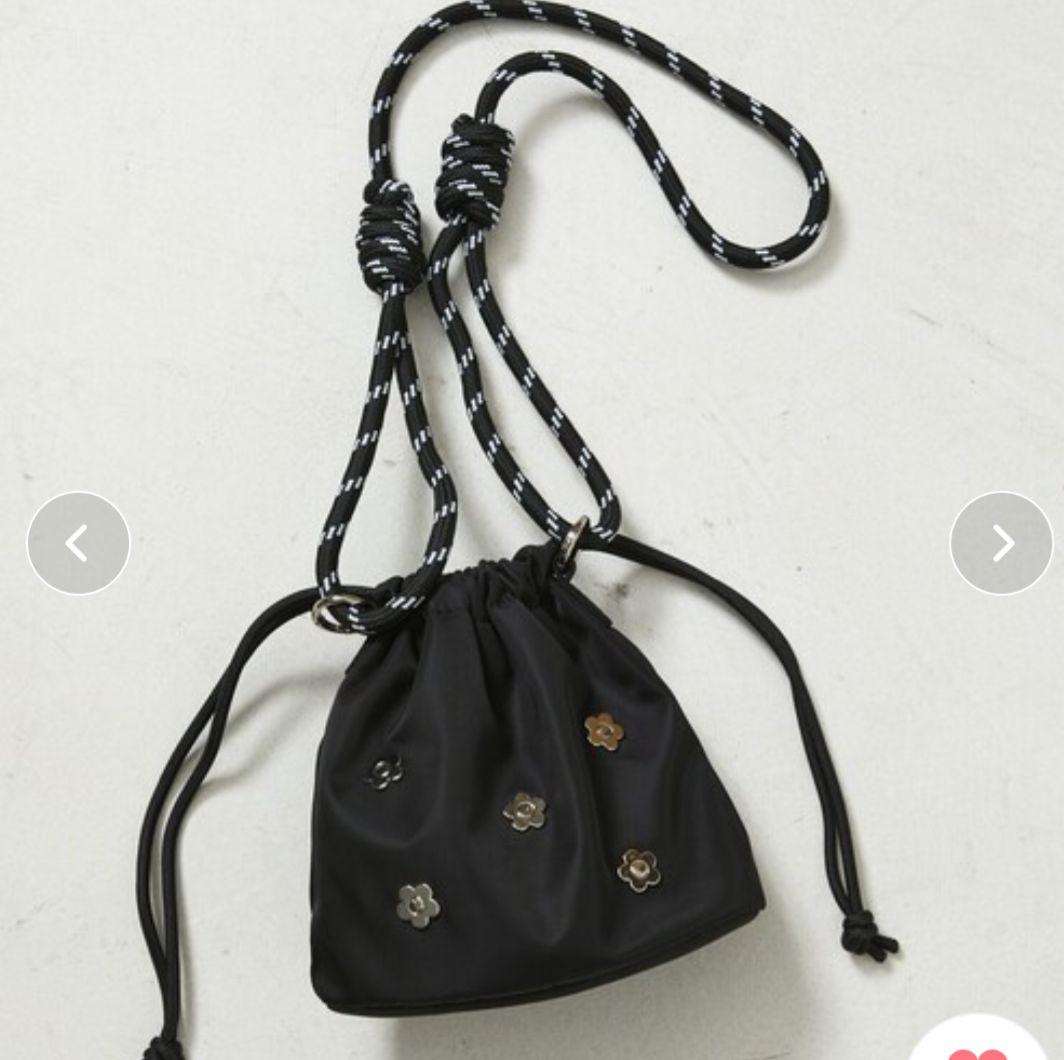The height and width of the screenshot is (1060, 1064).
Task: Show the next product photo
Action: (1001, 543)
